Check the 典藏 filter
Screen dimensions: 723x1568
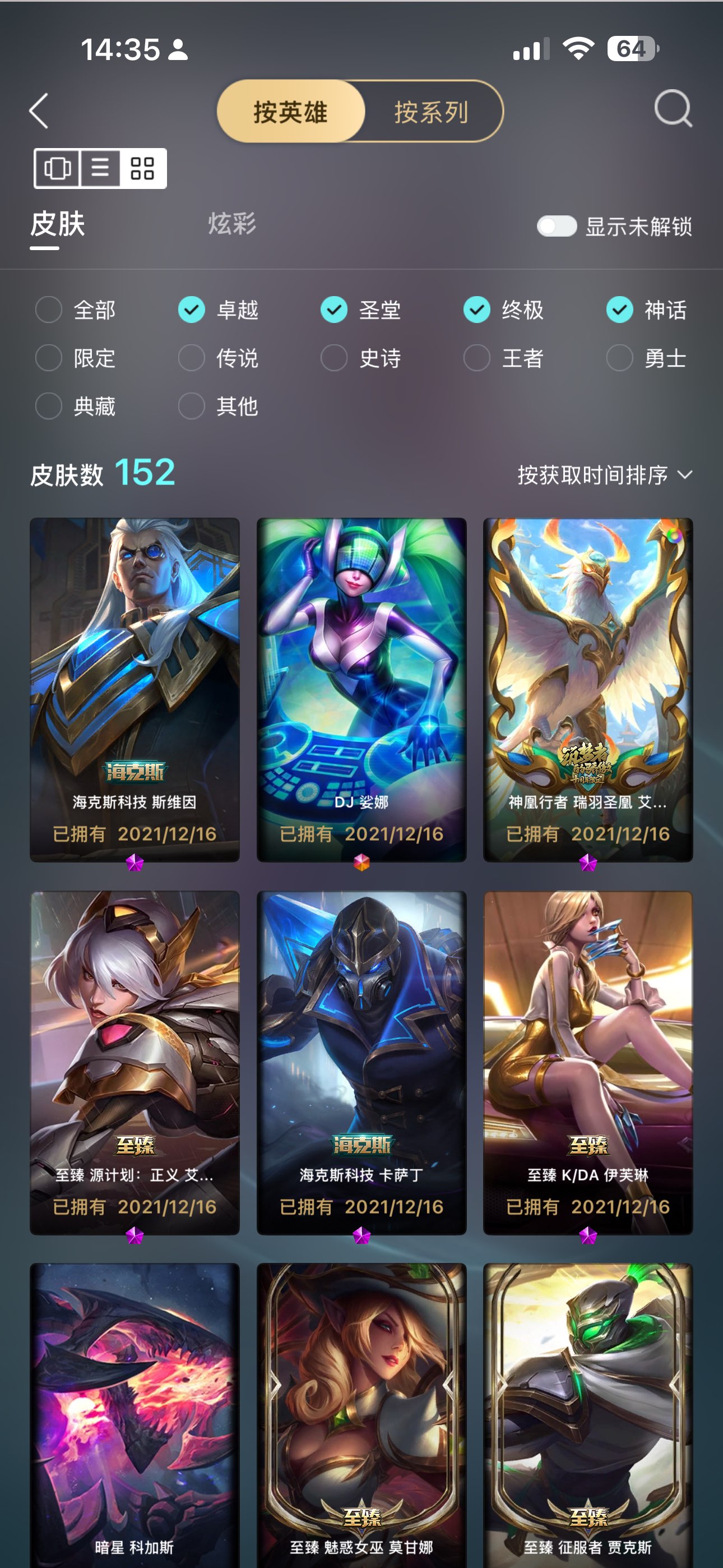(x=49, y=406)
